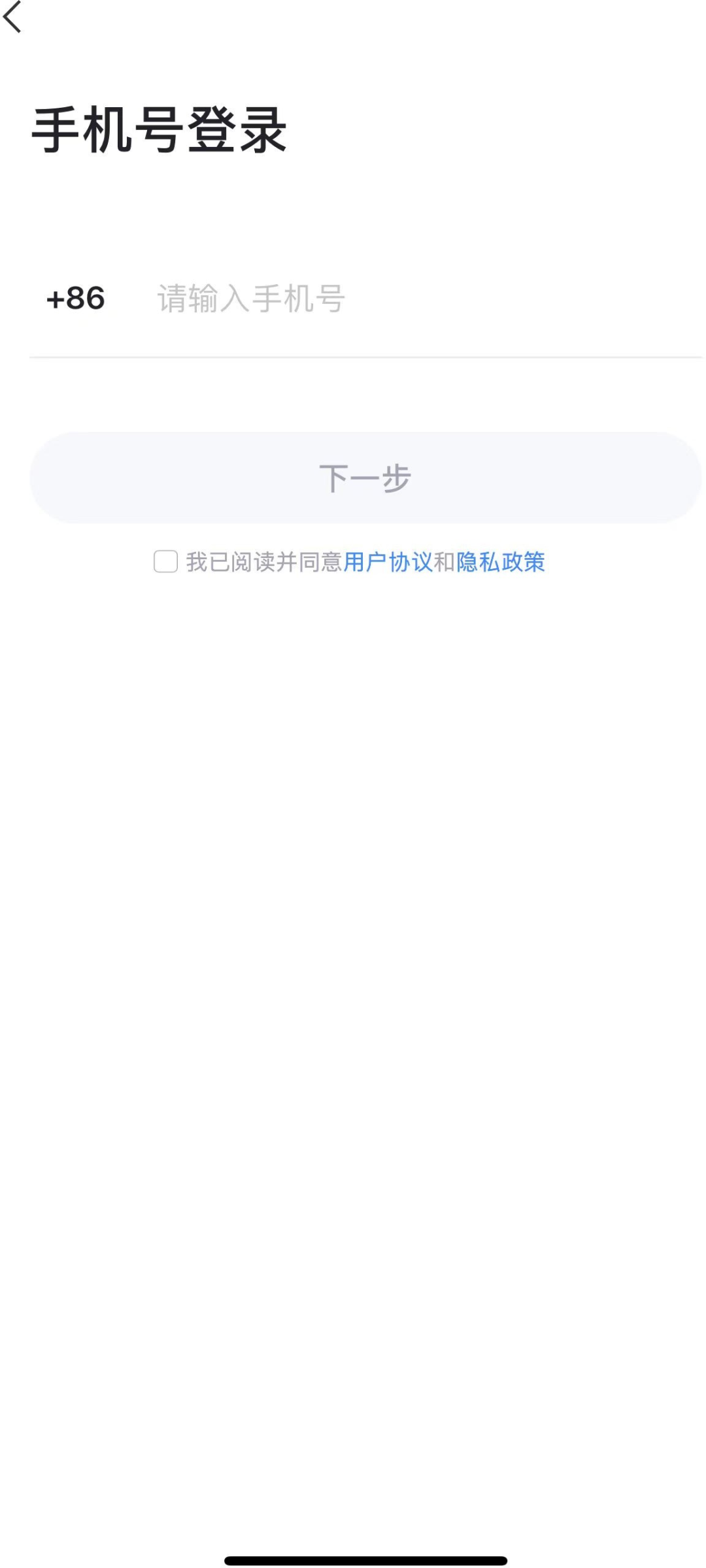Open the 用户协议 user agreement link
Image resolution: width=706 pixels, height=1568 pixels.
coord(388,562)
